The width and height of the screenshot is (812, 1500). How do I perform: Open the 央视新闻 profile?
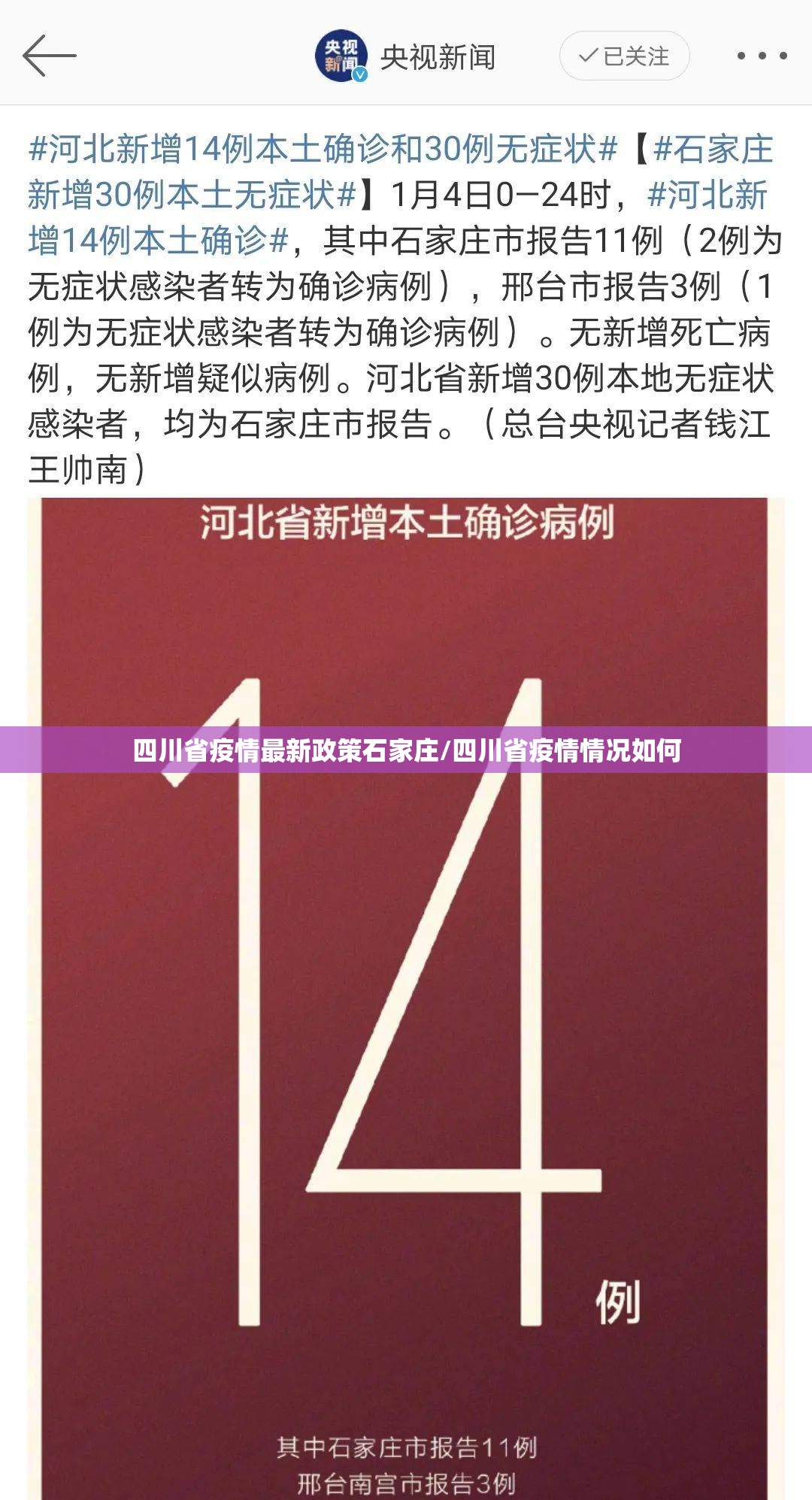pos(436,57)
